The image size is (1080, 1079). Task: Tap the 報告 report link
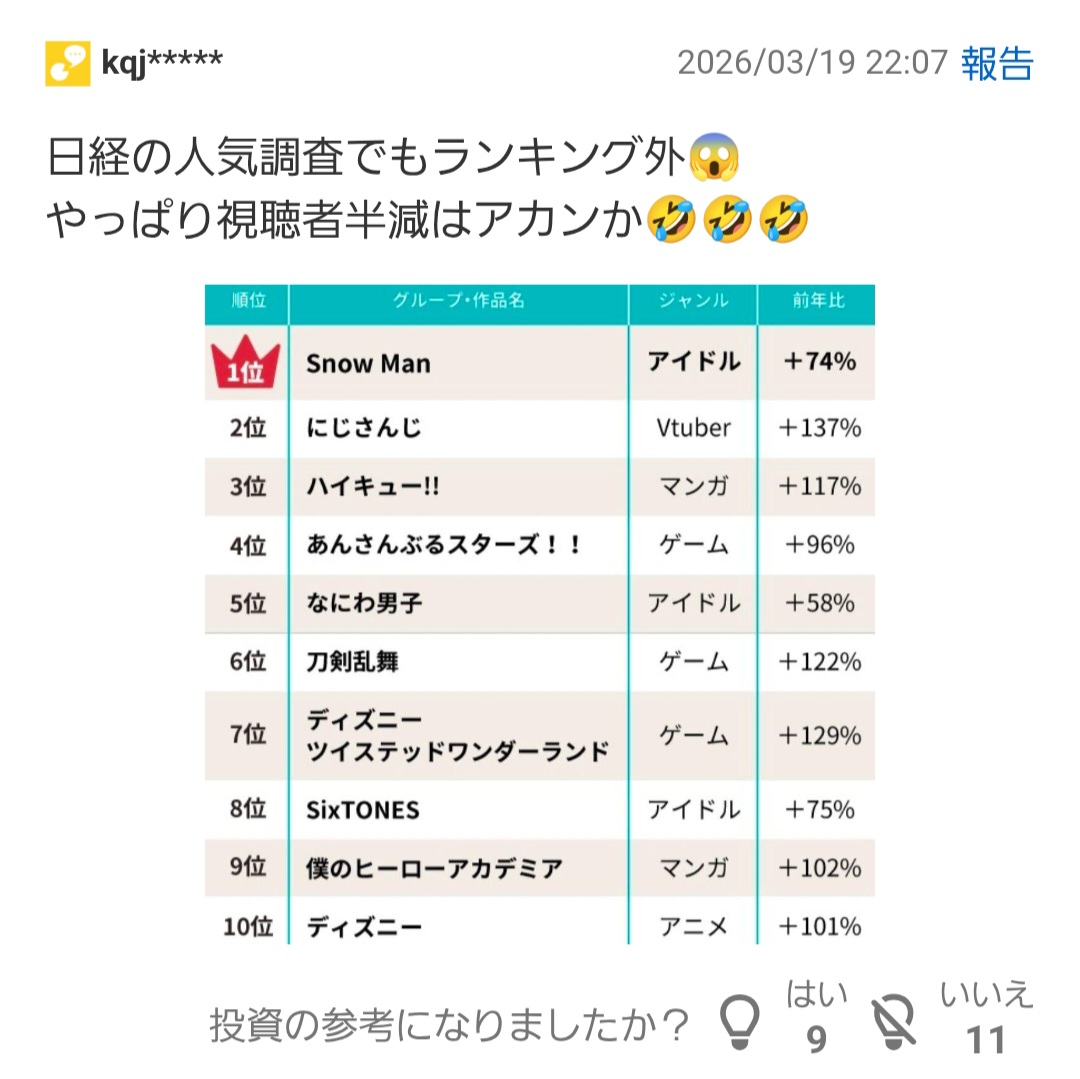(997, 63)
